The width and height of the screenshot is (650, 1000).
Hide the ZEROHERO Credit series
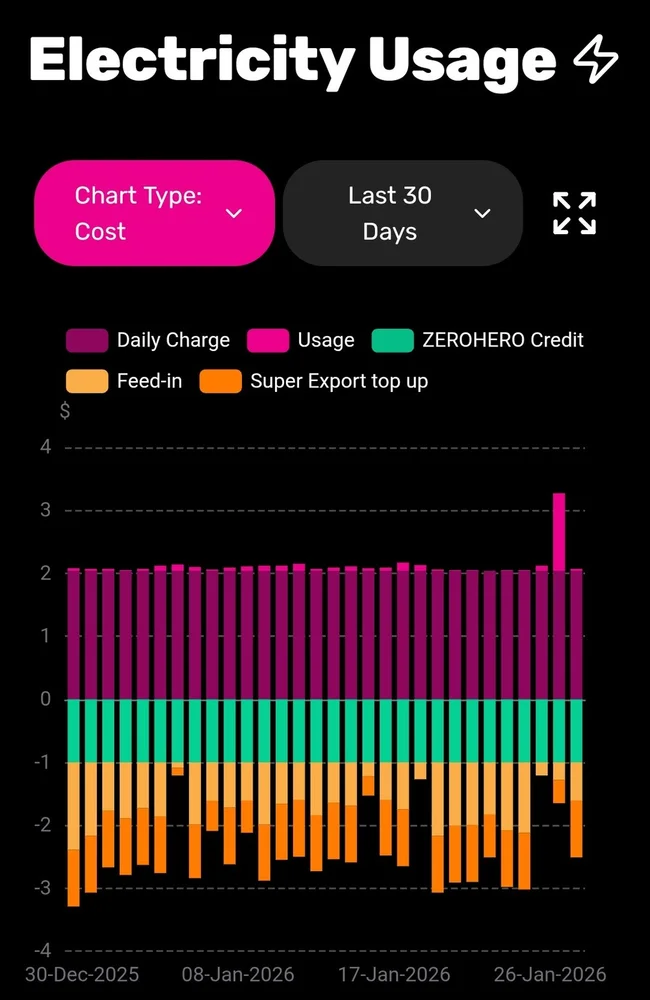(x=478, y=341)
